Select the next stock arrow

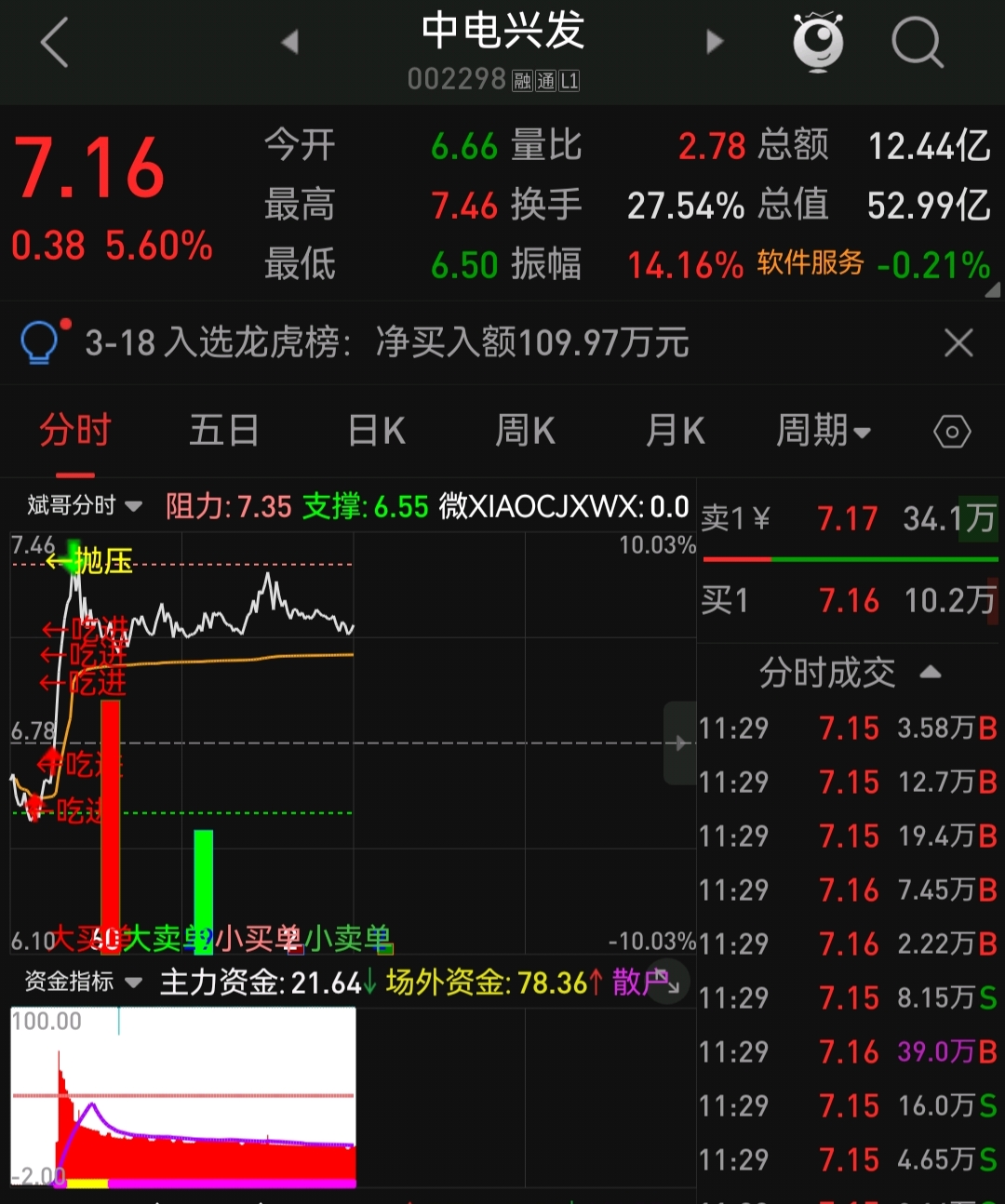(x=715, y=42)
